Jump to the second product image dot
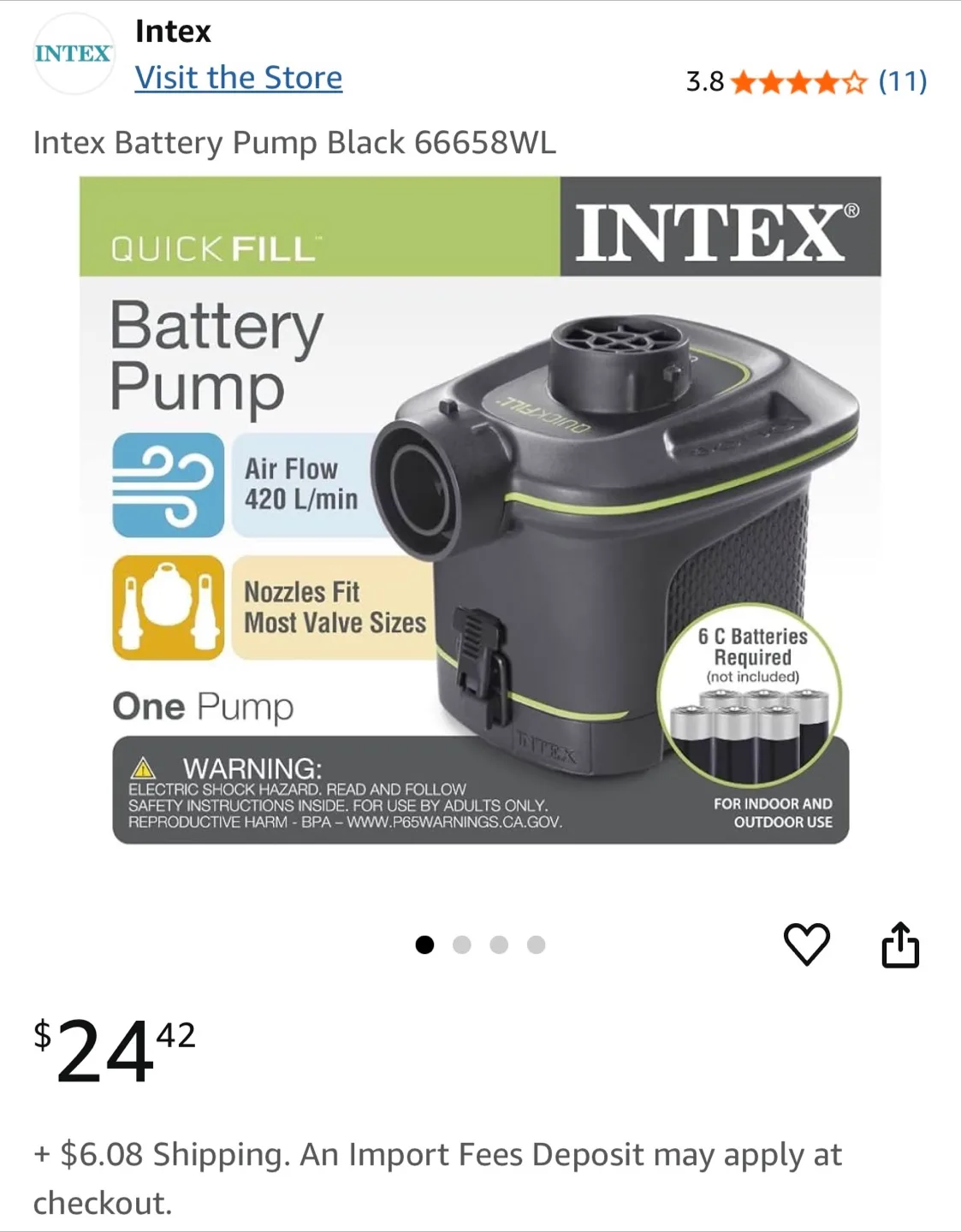Viewport: 961px width, 1232px height. tap(462, 945)
